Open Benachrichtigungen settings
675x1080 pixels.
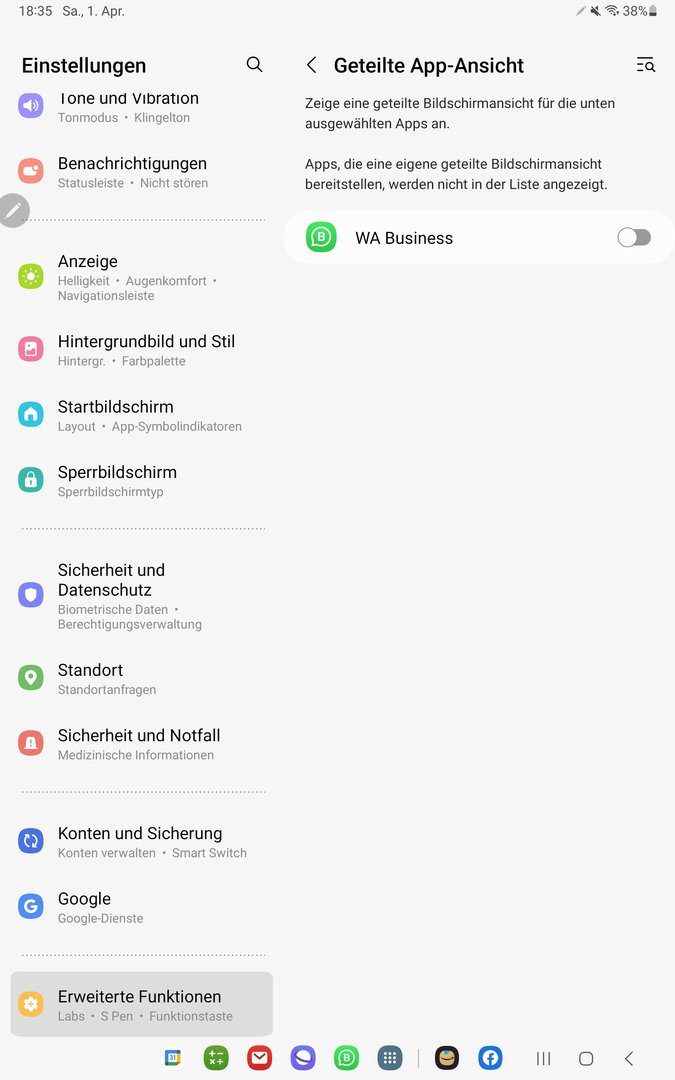coord(132,172)
